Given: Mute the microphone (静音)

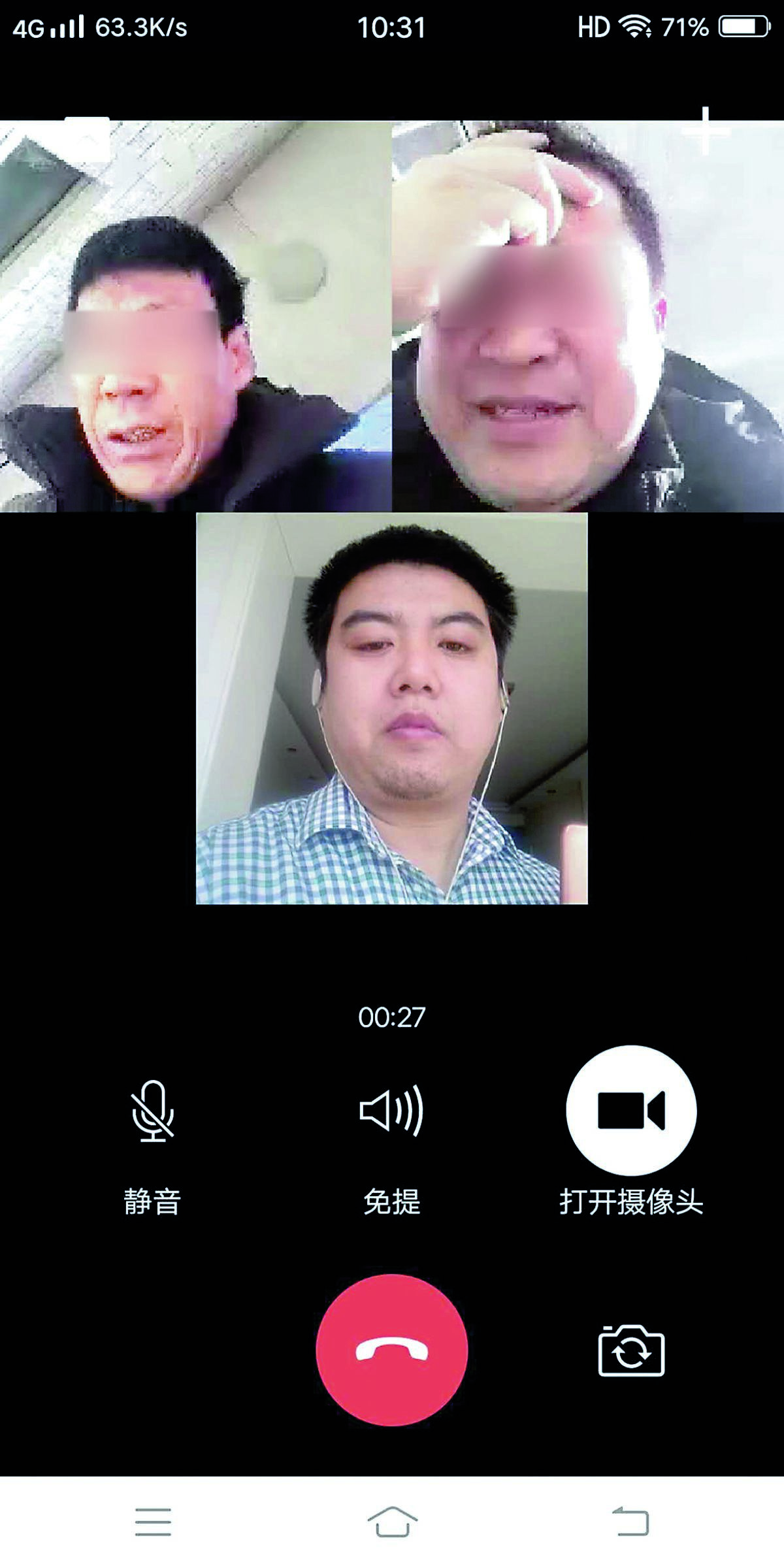Looking at the screenshot, I should point(152,1111).
